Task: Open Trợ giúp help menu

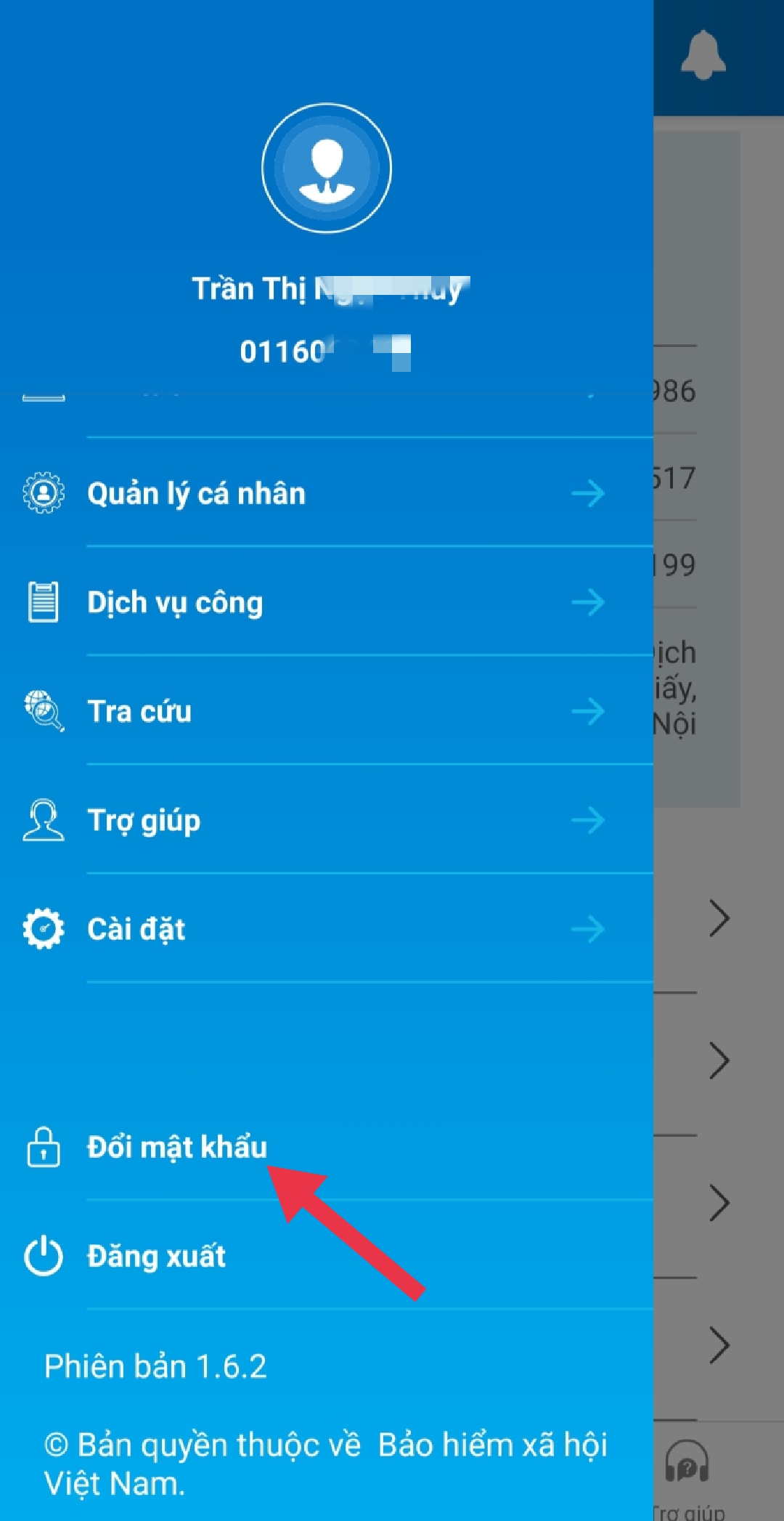Action: pos(144,821)
